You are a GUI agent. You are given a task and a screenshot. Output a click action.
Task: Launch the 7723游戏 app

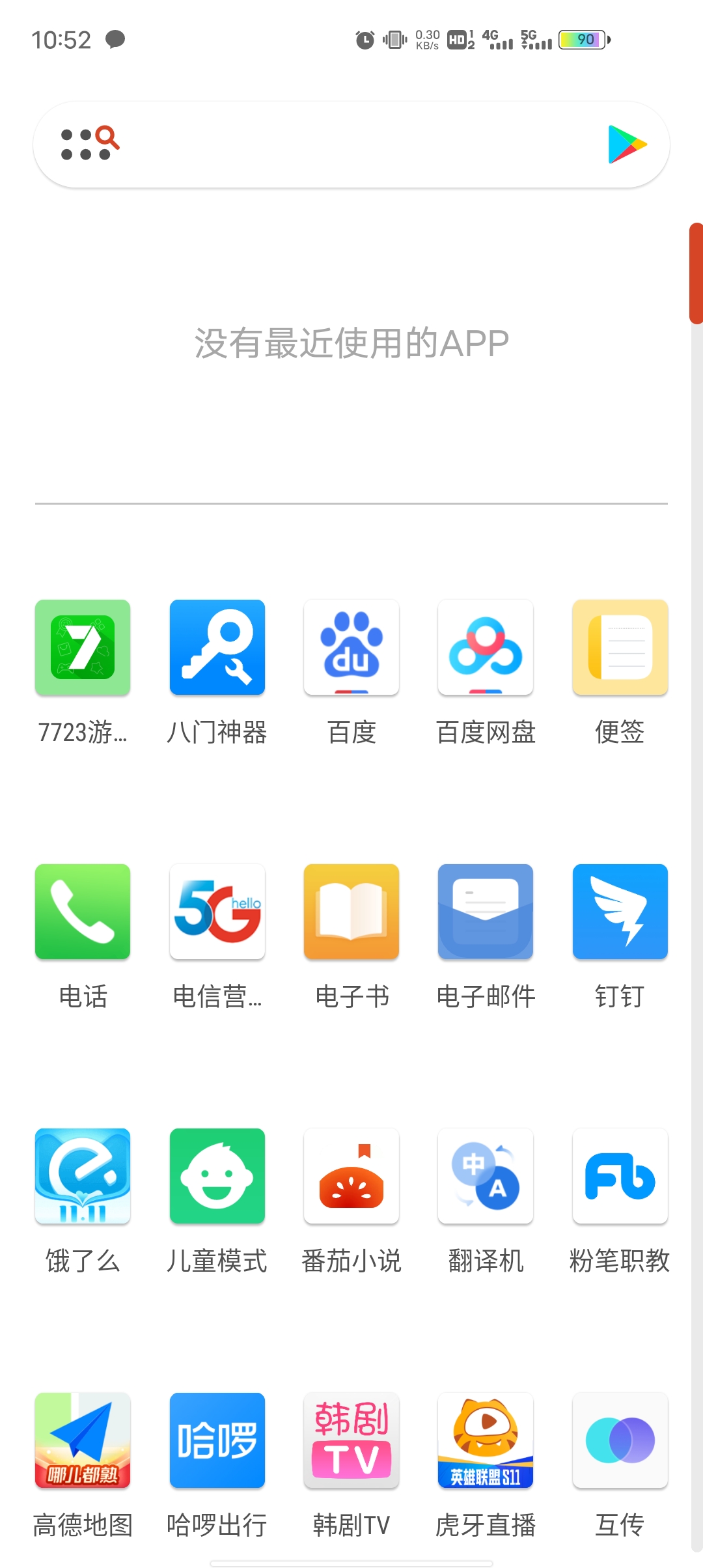pyautogui.click(x=83, y=648)
